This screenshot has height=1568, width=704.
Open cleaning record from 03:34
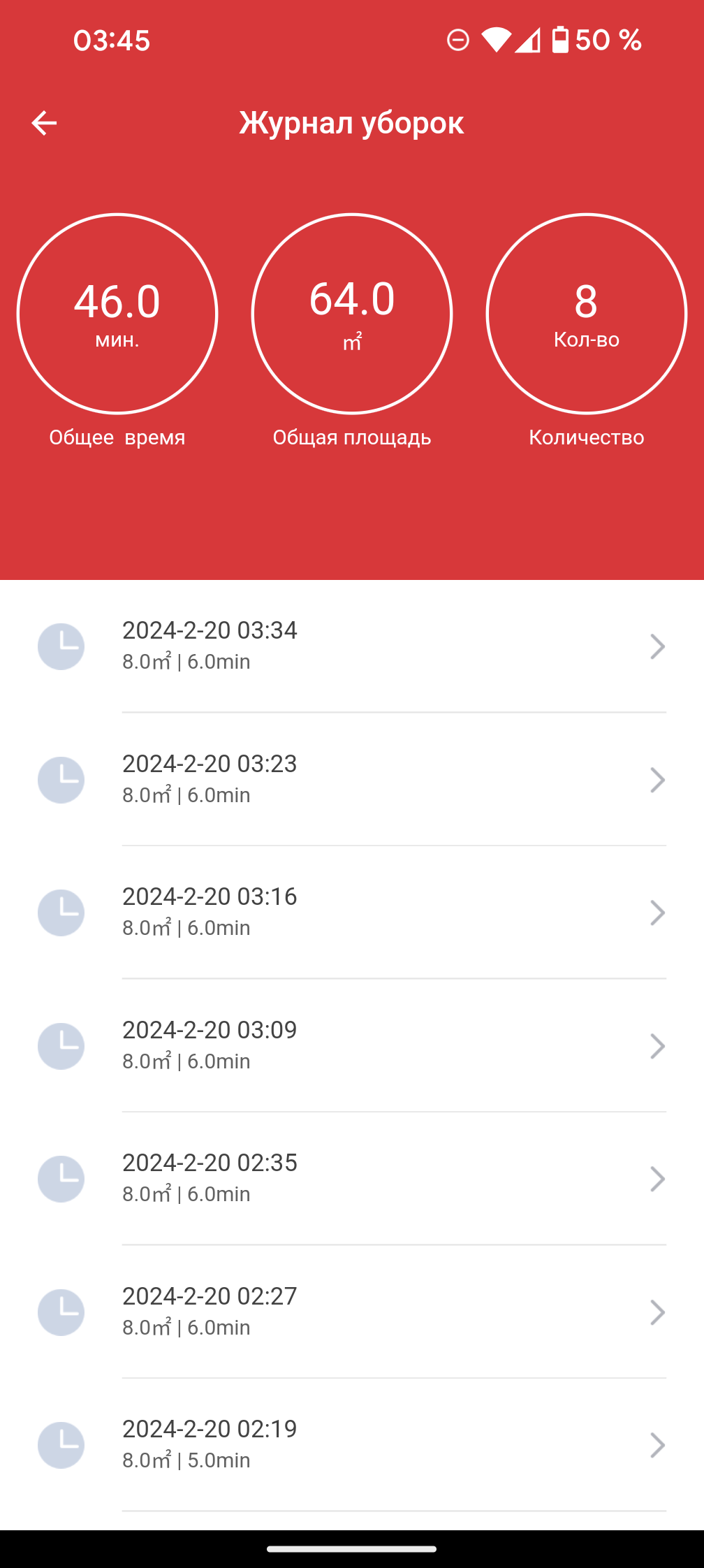(x=352, y=646)
